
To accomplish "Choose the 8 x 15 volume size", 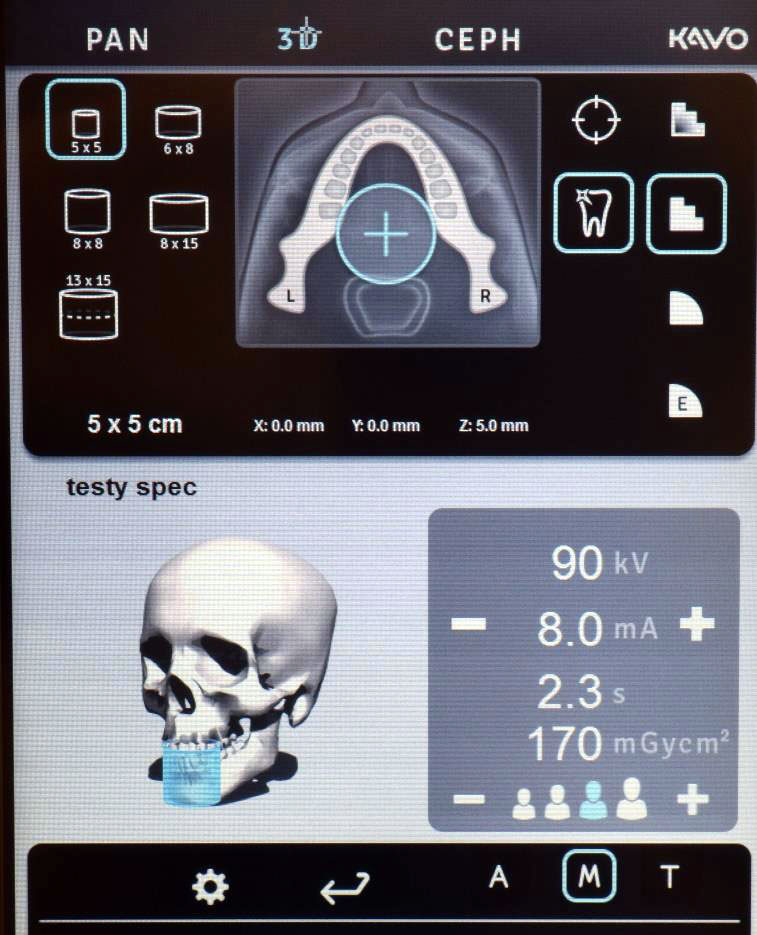I will (178, 216).
